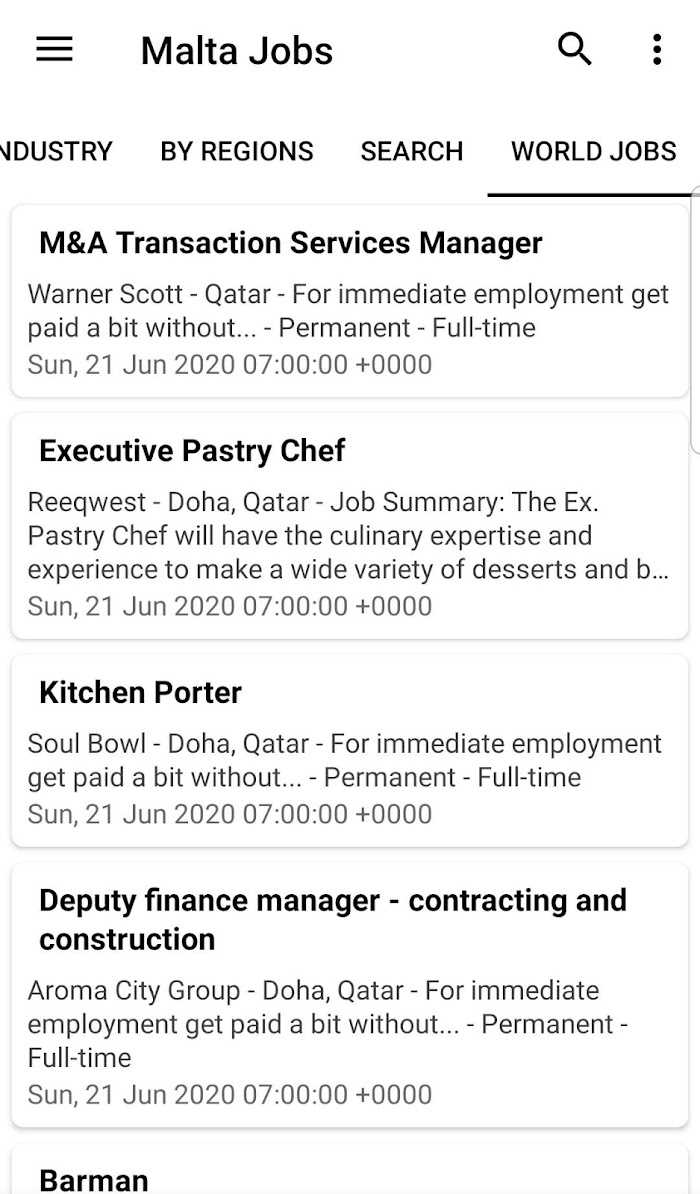Select the World Jobs tab

tap(593, 151)
